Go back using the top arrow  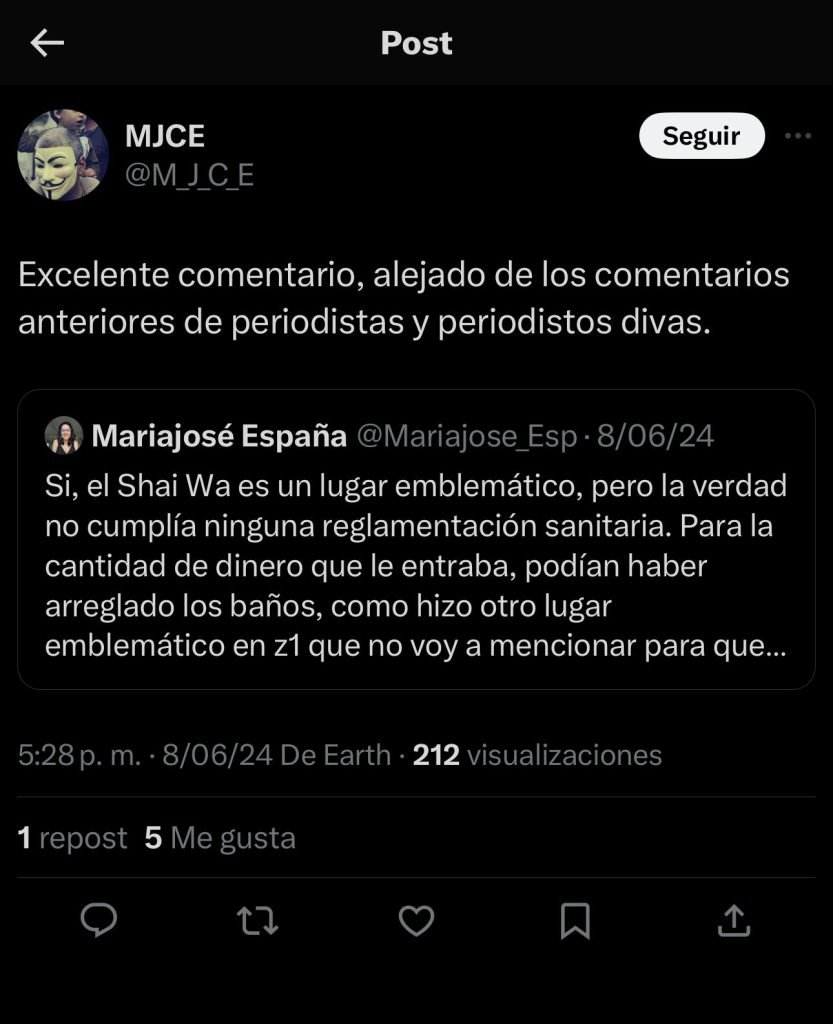pyautogui.click(x=47, y=43)
